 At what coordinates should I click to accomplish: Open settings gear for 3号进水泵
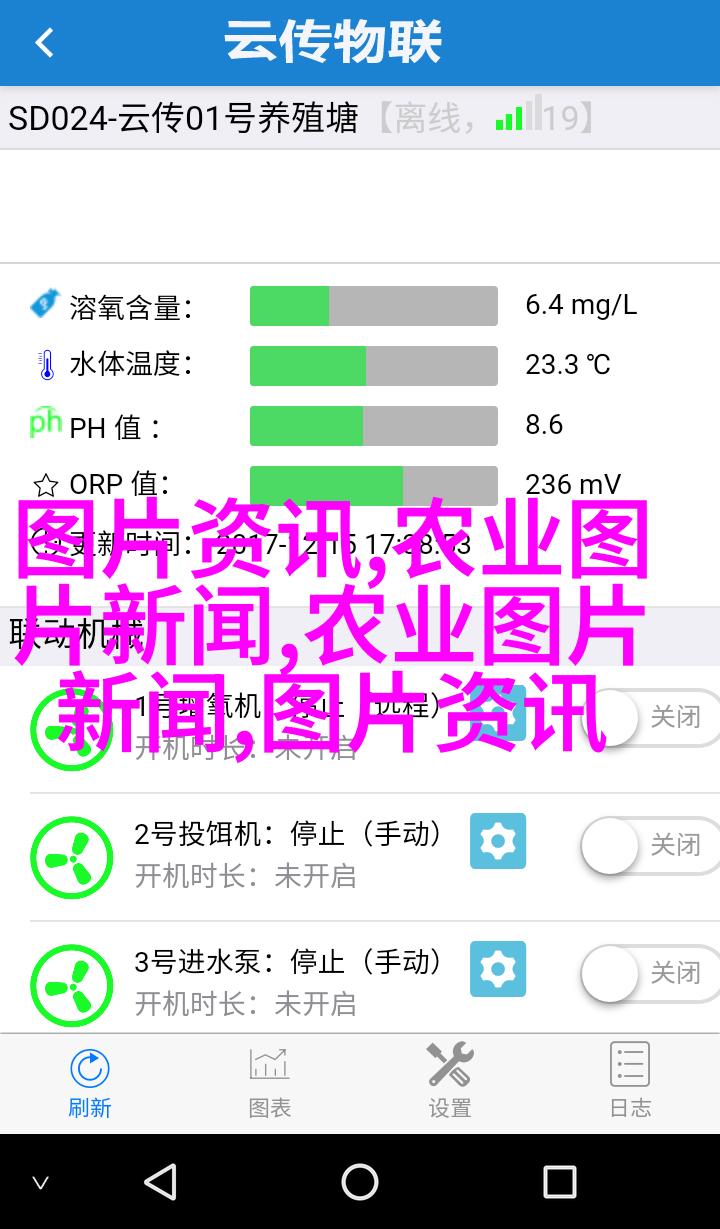pyautogui.click(x=498, y=969)
